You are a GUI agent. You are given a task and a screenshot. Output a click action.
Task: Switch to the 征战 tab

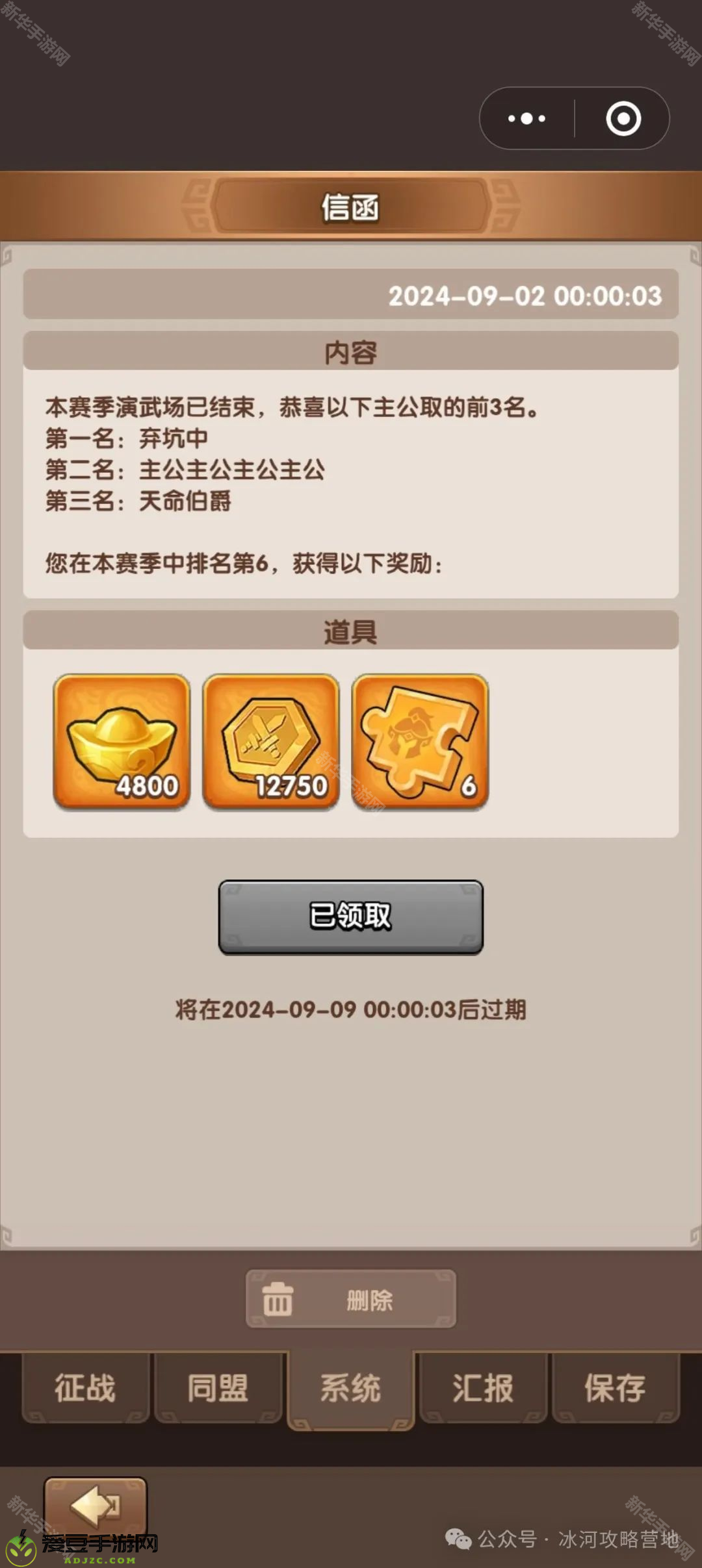pos(86,1388)
